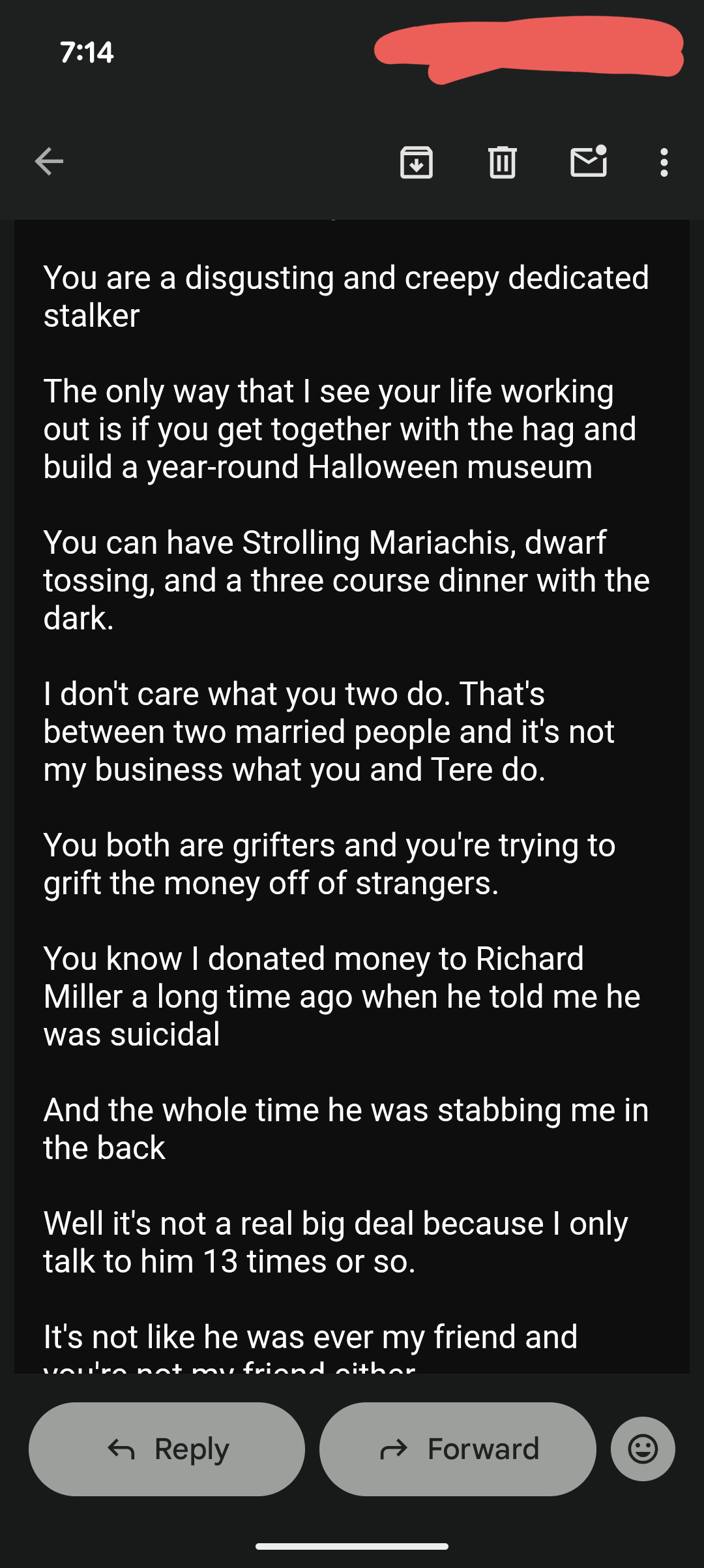Open the overflow menu
This screenshot has height=1568, width=704.
tap(664, 162)
